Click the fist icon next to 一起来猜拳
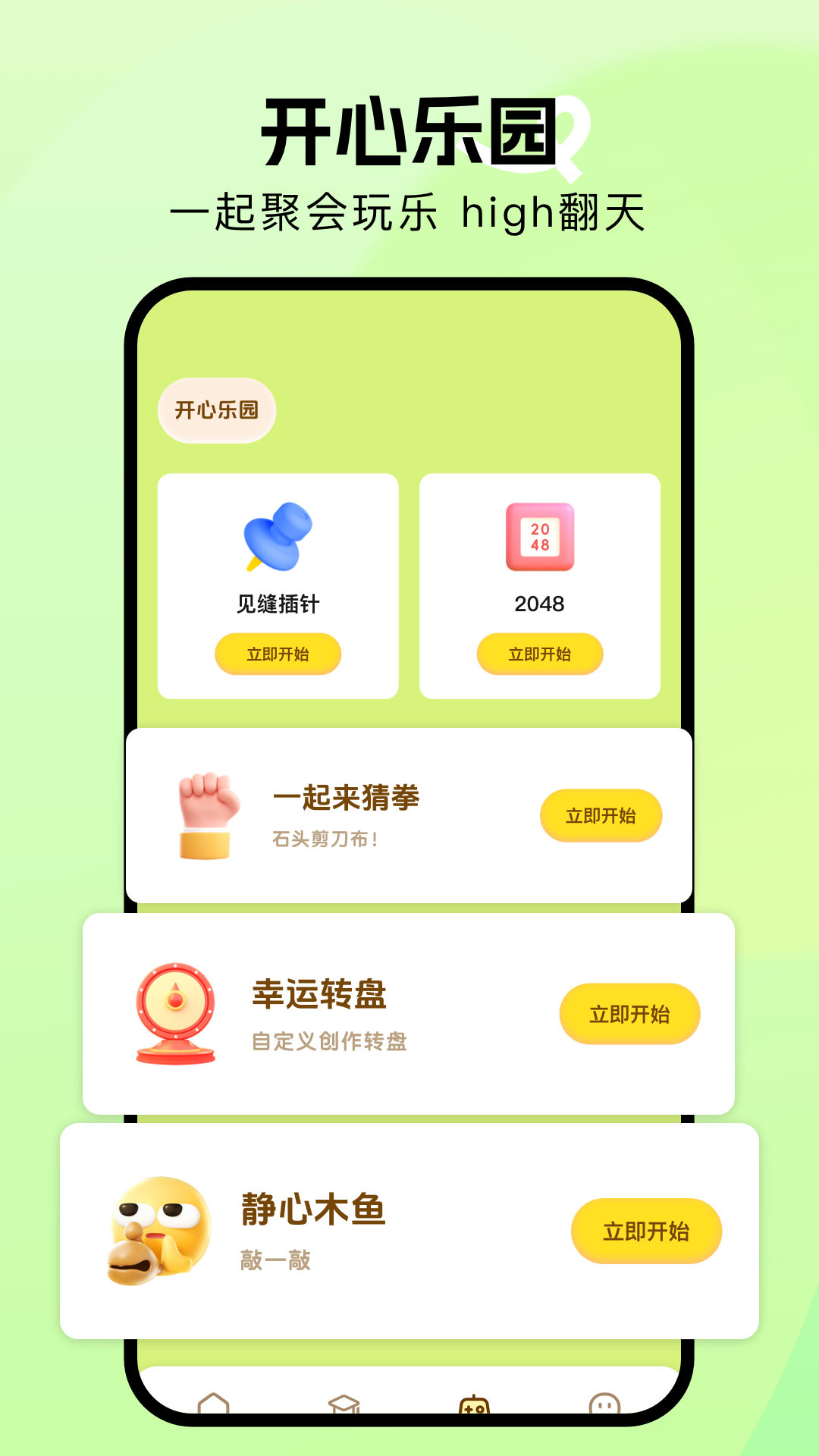This screenshot has width=819, height=1456. [206, 815]
